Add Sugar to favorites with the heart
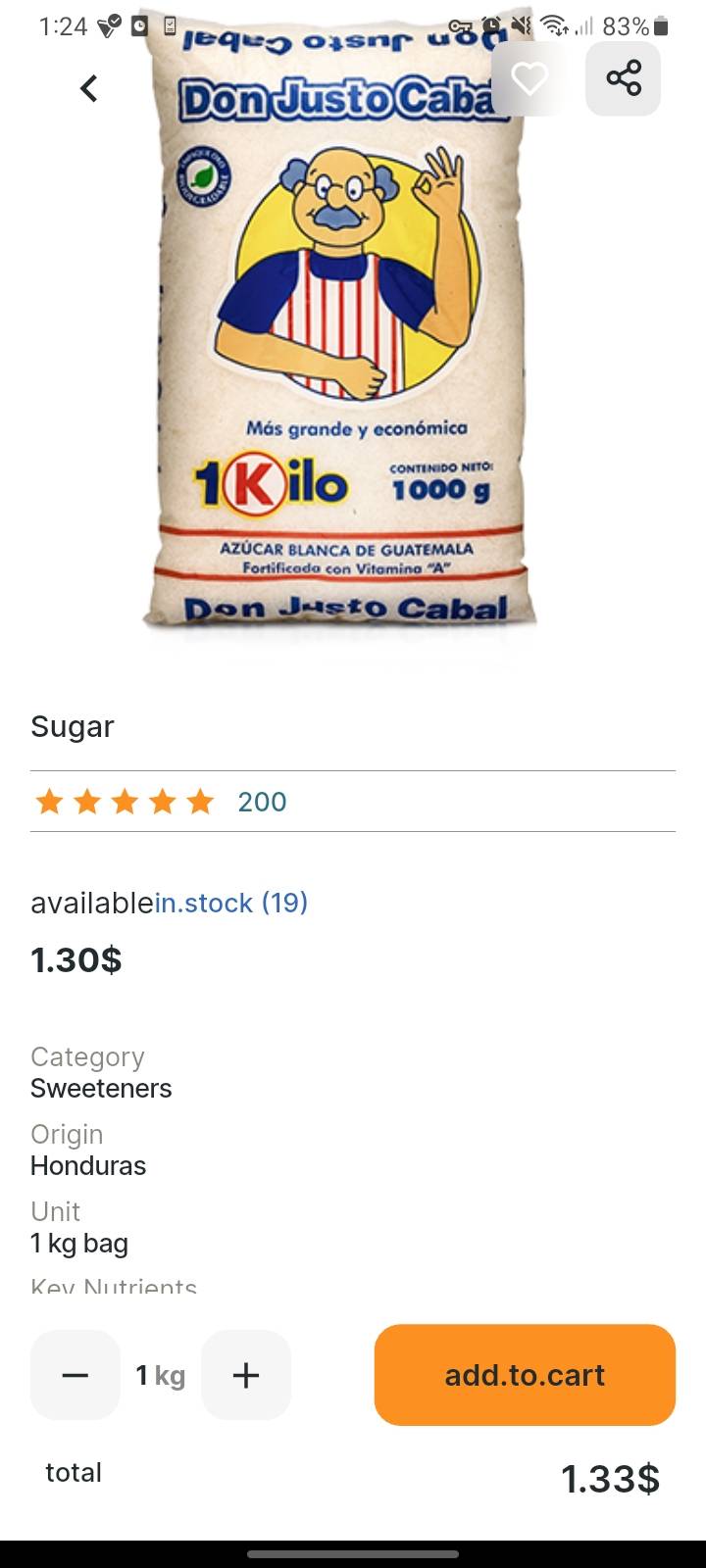This screenshot has height=1568, width=706. [x=529, y=78]
